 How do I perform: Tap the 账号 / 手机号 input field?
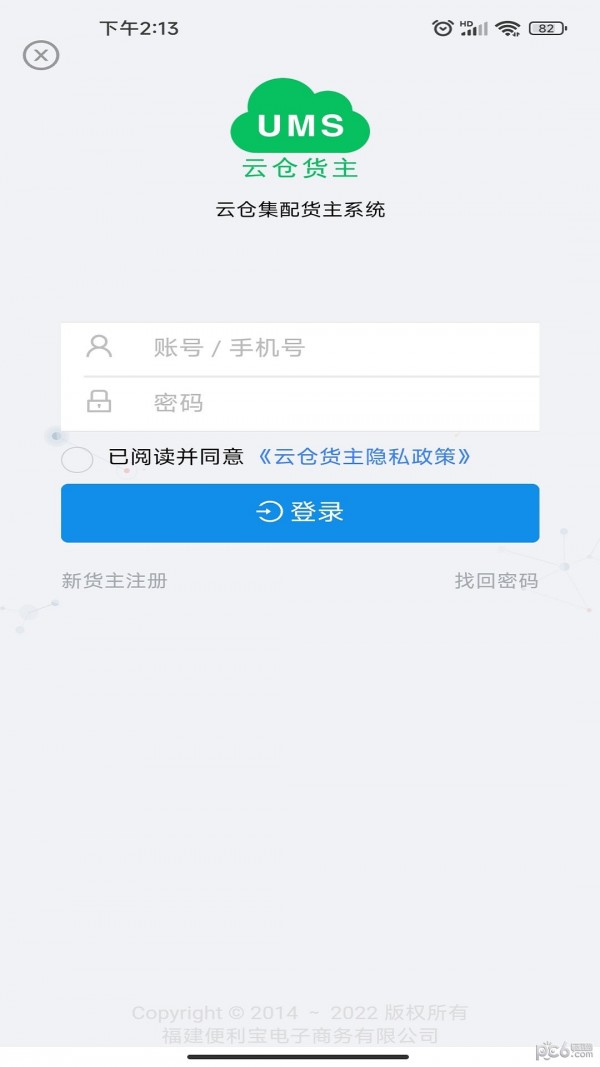(300, 348)
